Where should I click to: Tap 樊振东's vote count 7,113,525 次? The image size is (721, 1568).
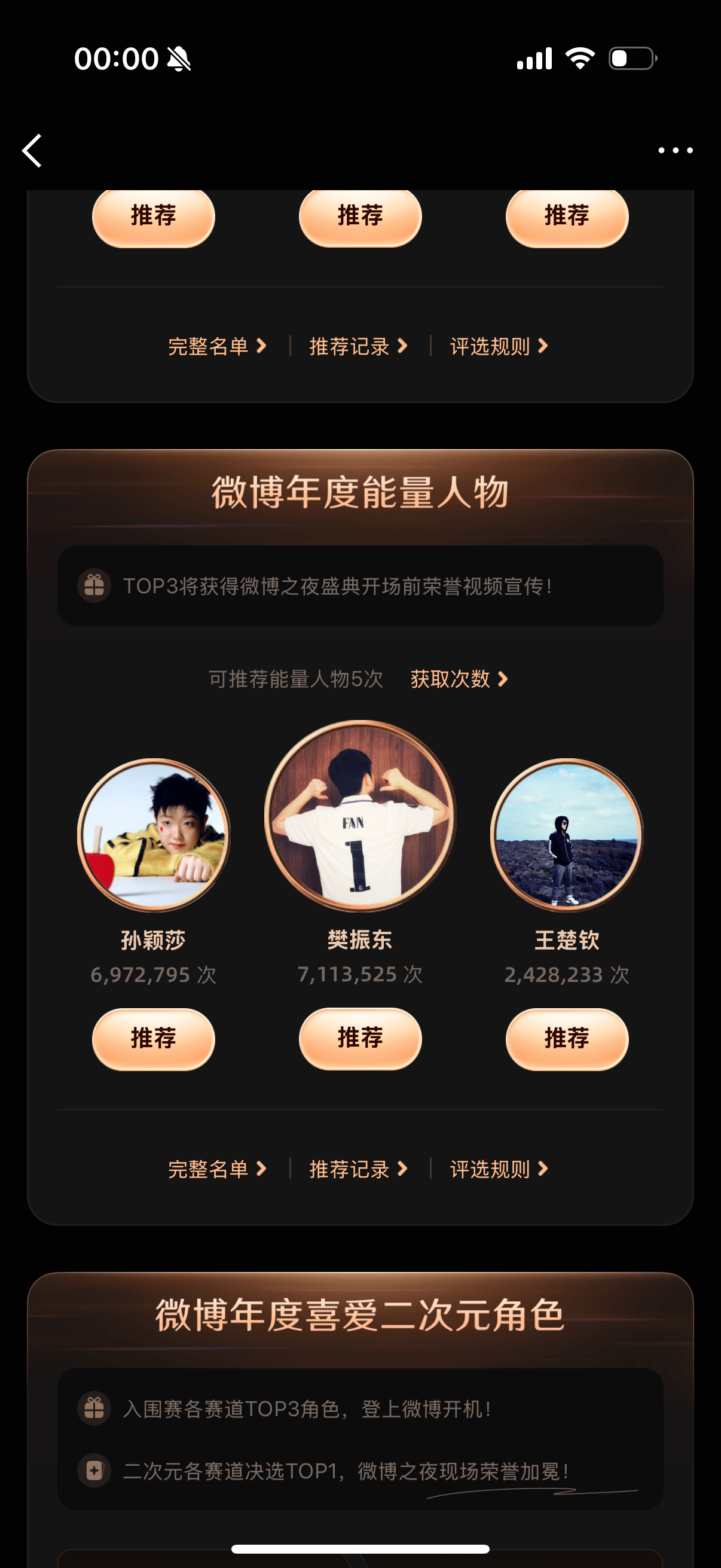click(x=359, y=975)
